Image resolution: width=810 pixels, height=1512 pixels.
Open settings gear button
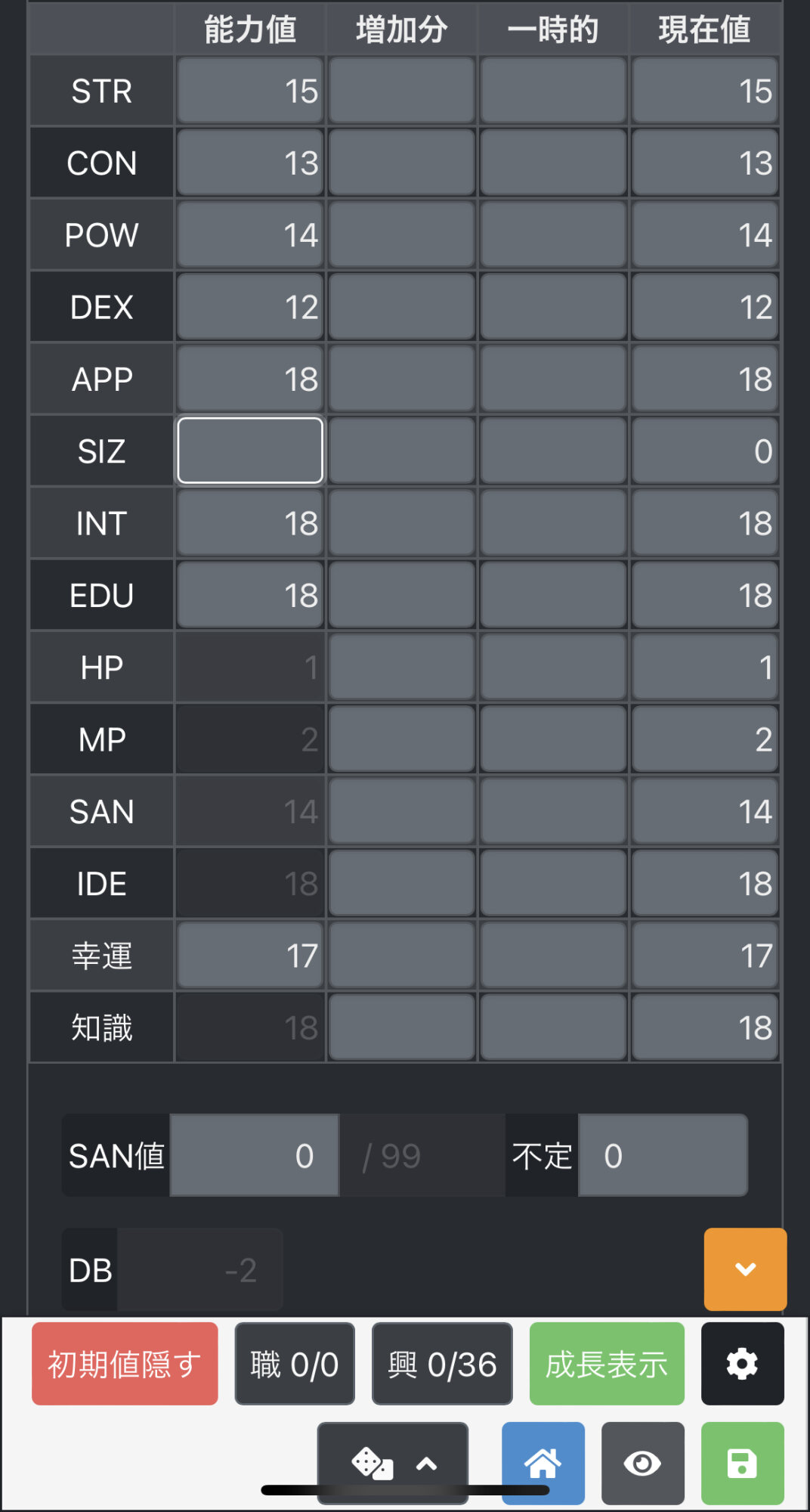point(742,1364)
